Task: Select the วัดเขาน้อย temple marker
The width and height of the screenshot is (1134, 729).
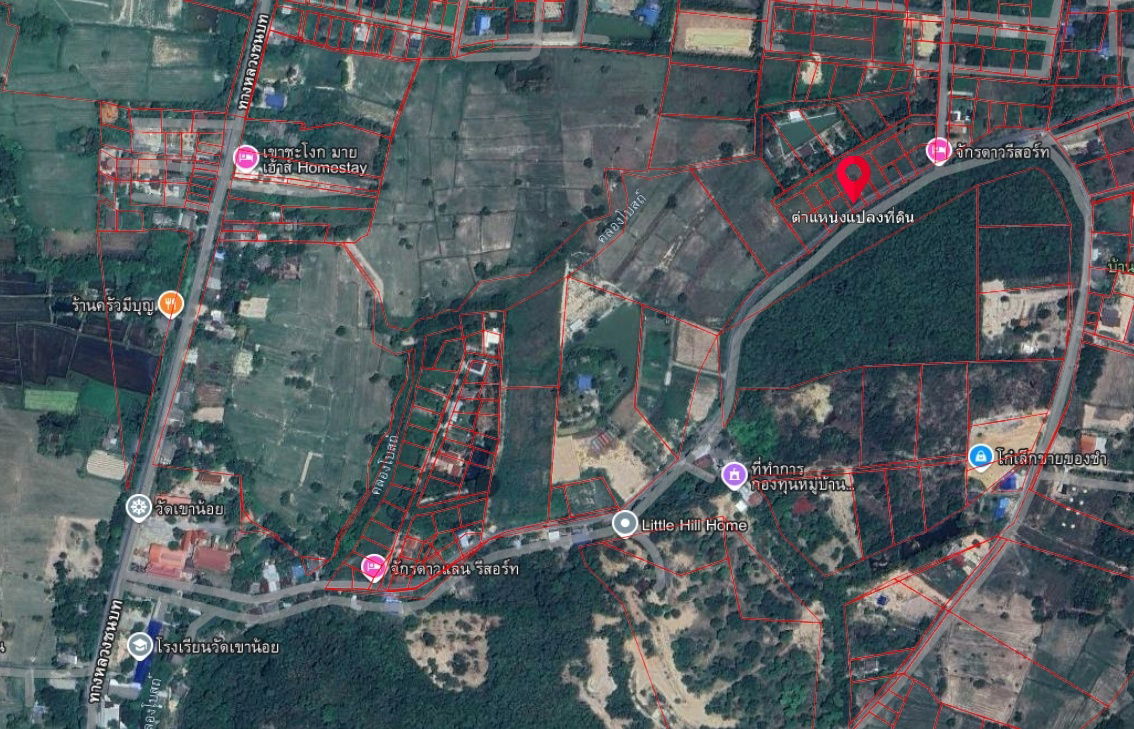Action: coord(137,508)
